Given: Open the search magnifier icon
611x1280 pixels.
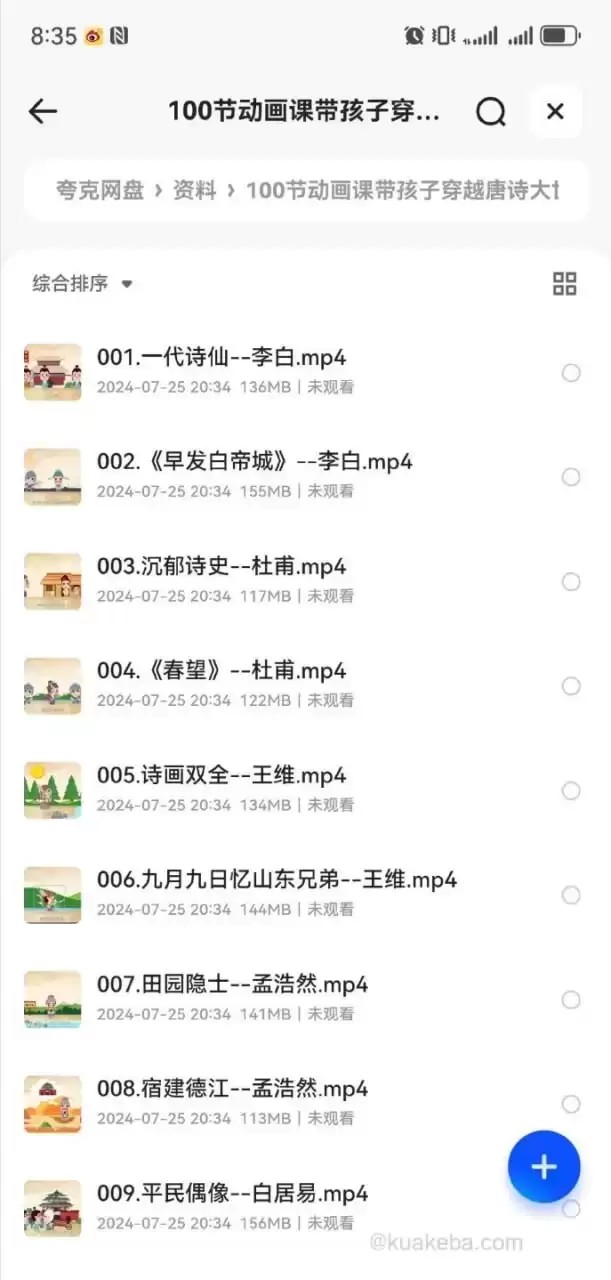Looking at the screenshot, I should (491, 112).
